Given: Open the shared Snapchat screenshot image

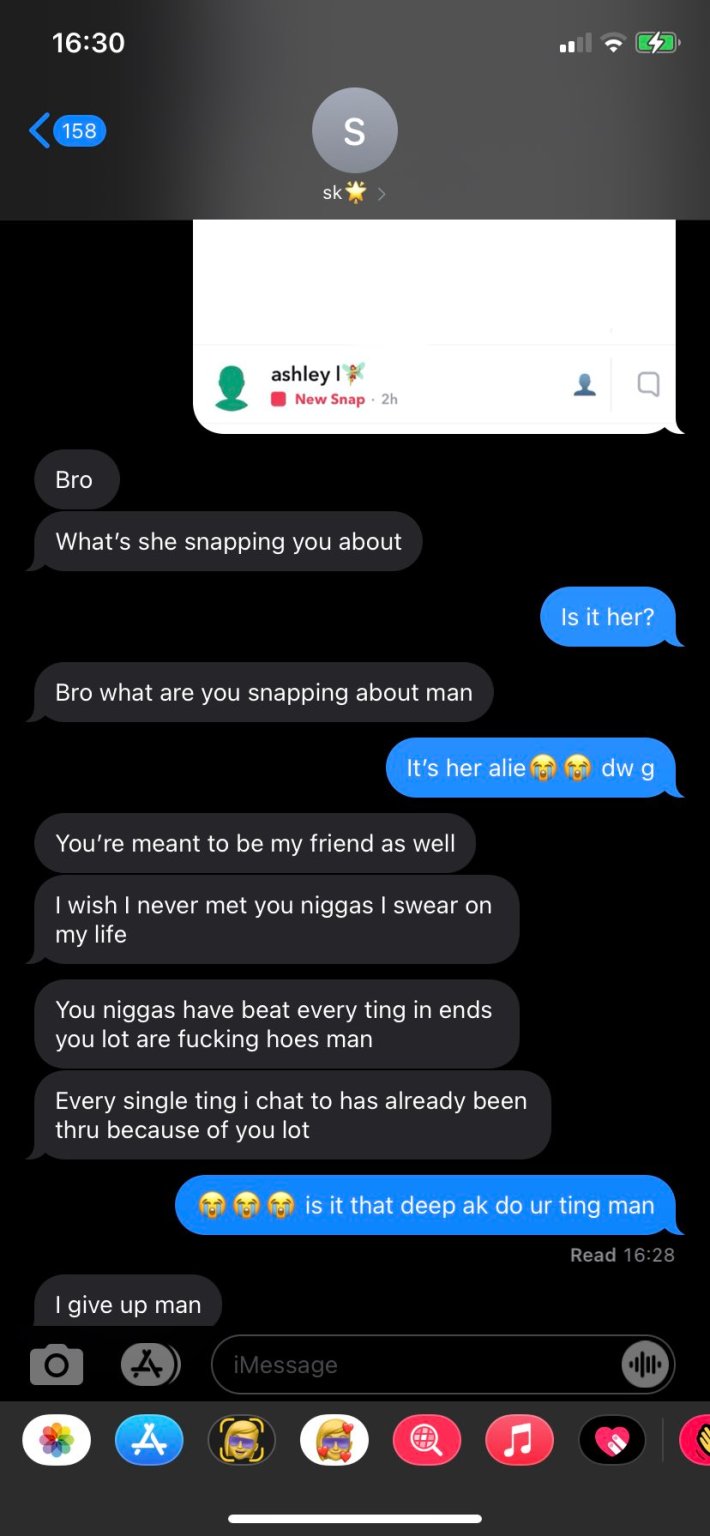Looking at the screenshot, I should (x=434, y=326).
